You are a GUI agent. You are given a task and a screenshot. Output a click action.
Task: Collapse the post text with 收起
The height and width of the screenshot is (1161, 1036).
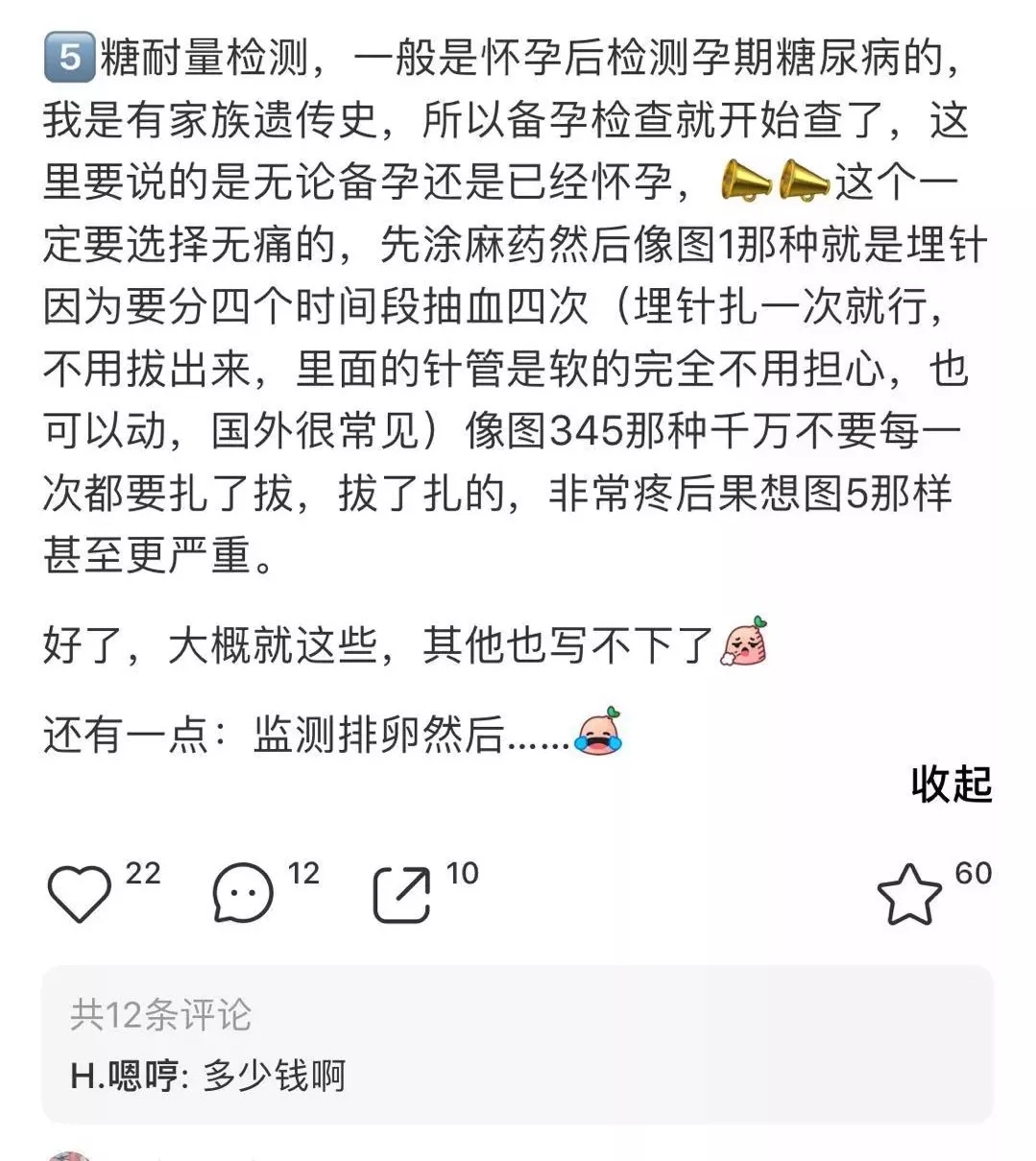pos(951,785)
